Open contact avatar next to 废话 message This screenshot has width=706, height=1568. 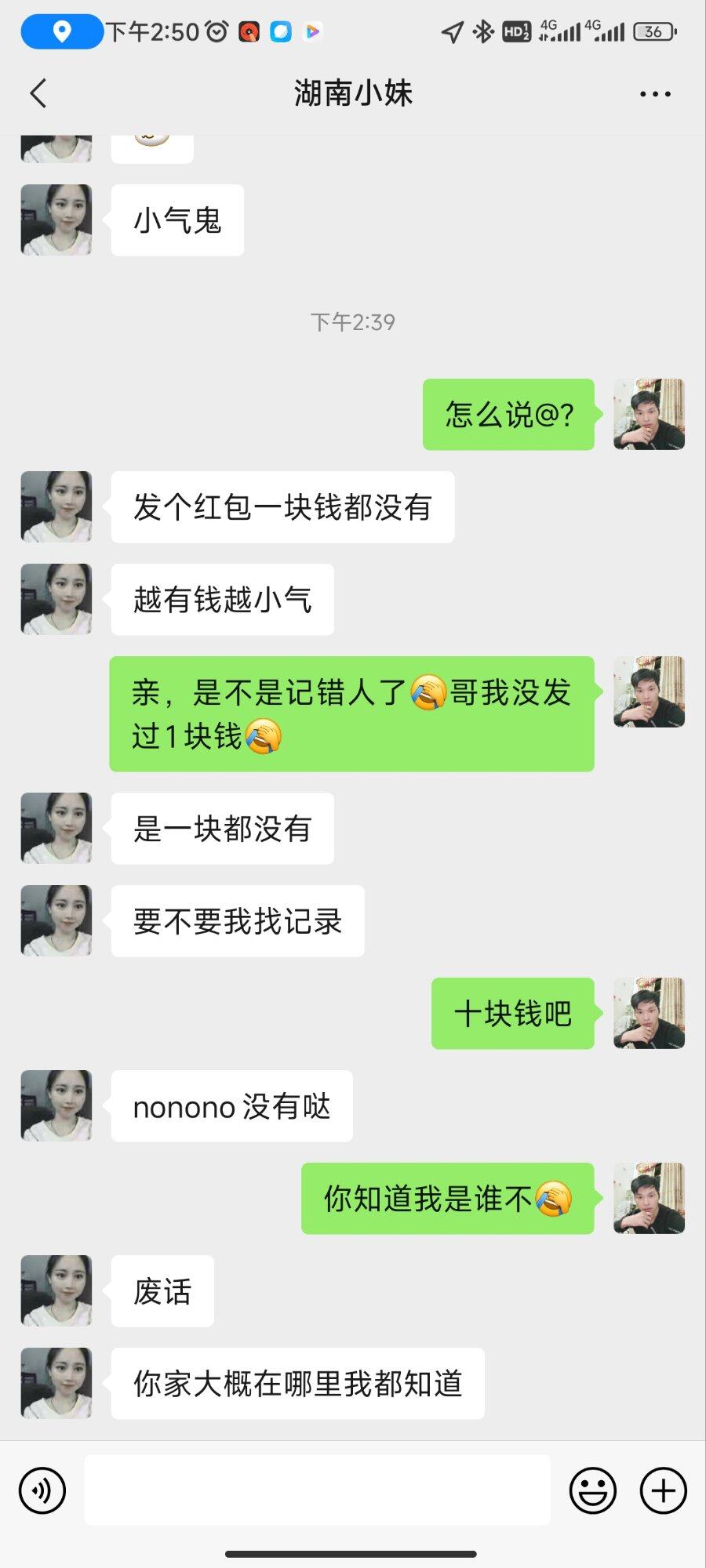[56, 1290]
